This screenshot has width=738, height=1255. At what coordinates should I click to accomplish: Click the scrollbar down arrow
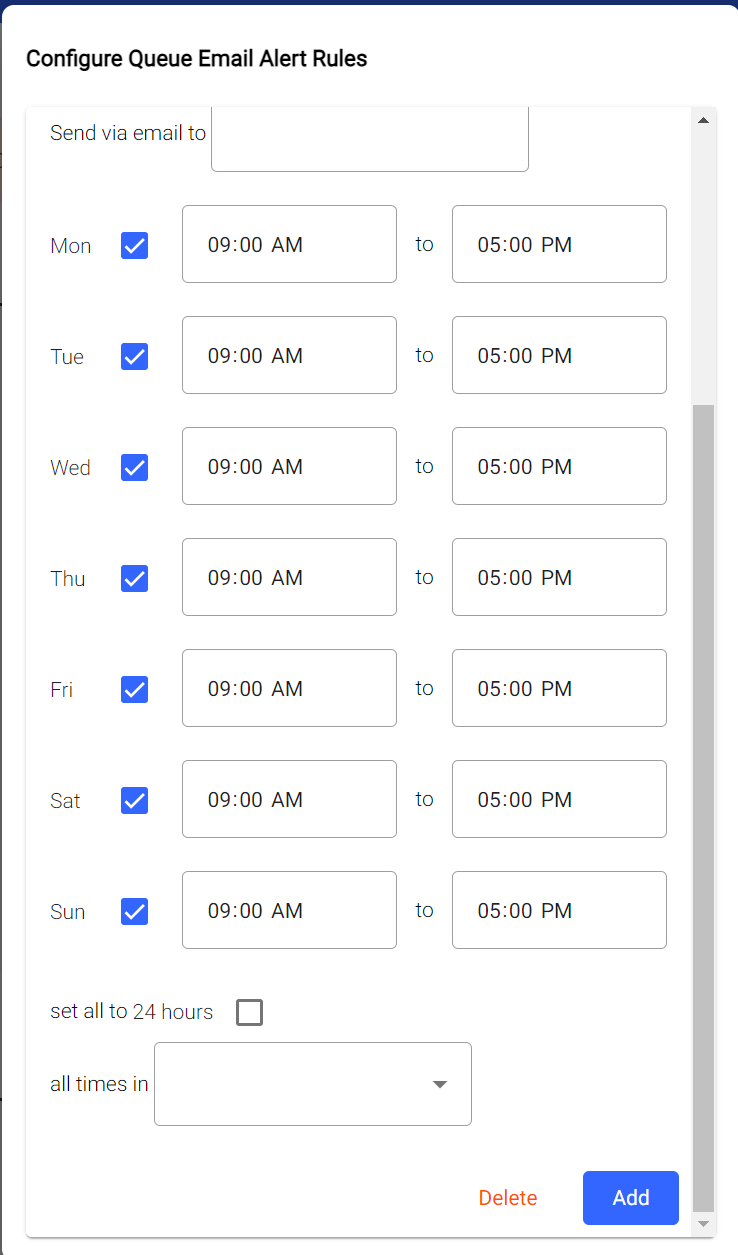pyautogui.click(x=703, y=1224)
